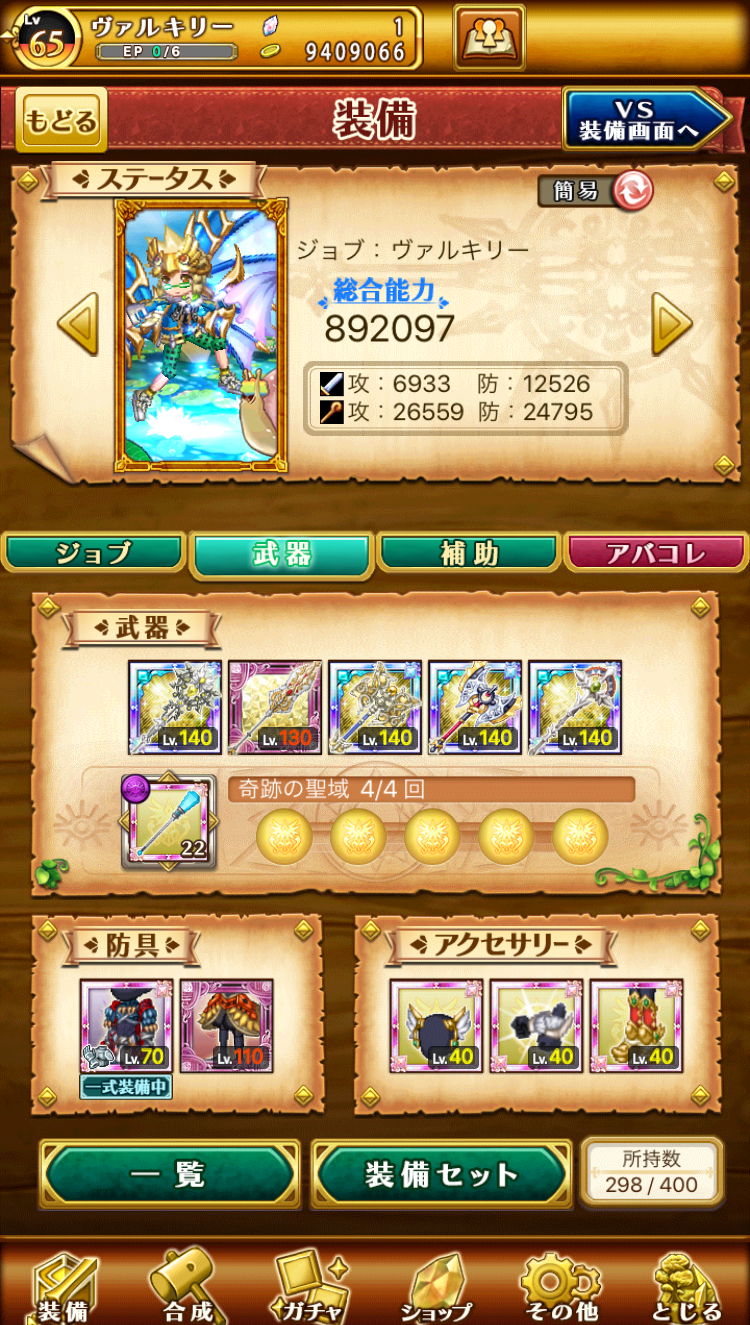750x1325 pixels.
Task: Open the Lv.110 armor slot
Action: click(227, 1026)
